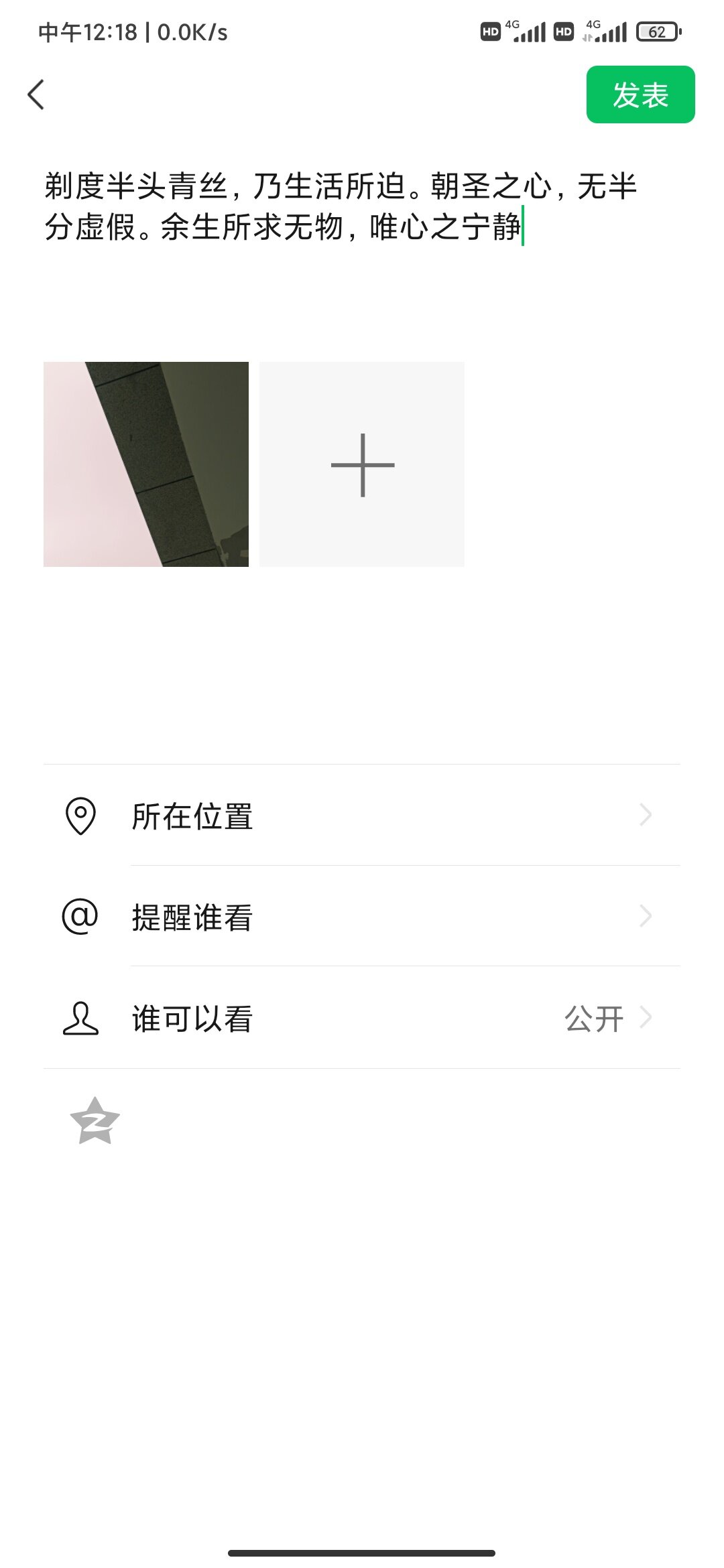Toggle the QQ Zone sync star icon
Screen dimensions: 724x1568
(x=95, y=1121)
